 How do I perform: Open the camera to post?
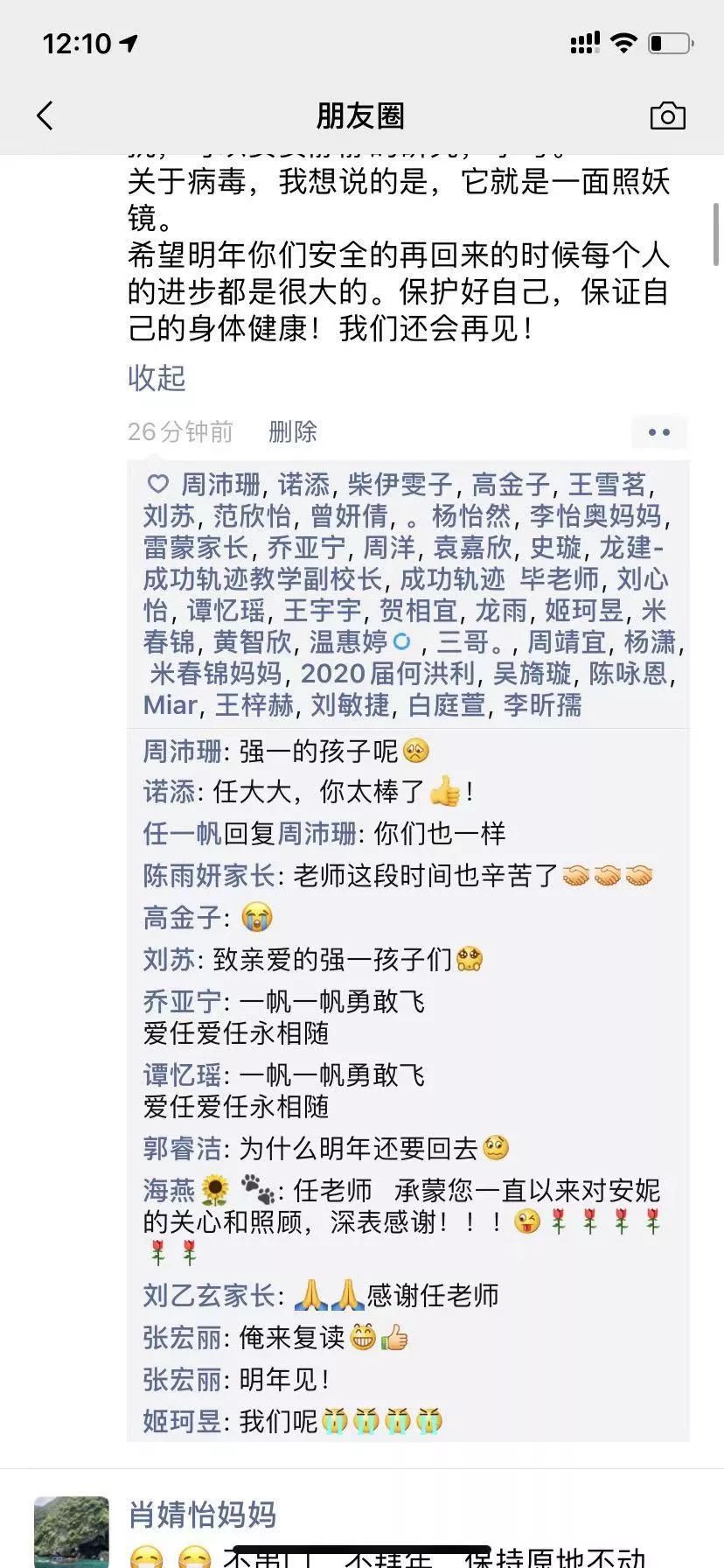click(x=667, y=115)
